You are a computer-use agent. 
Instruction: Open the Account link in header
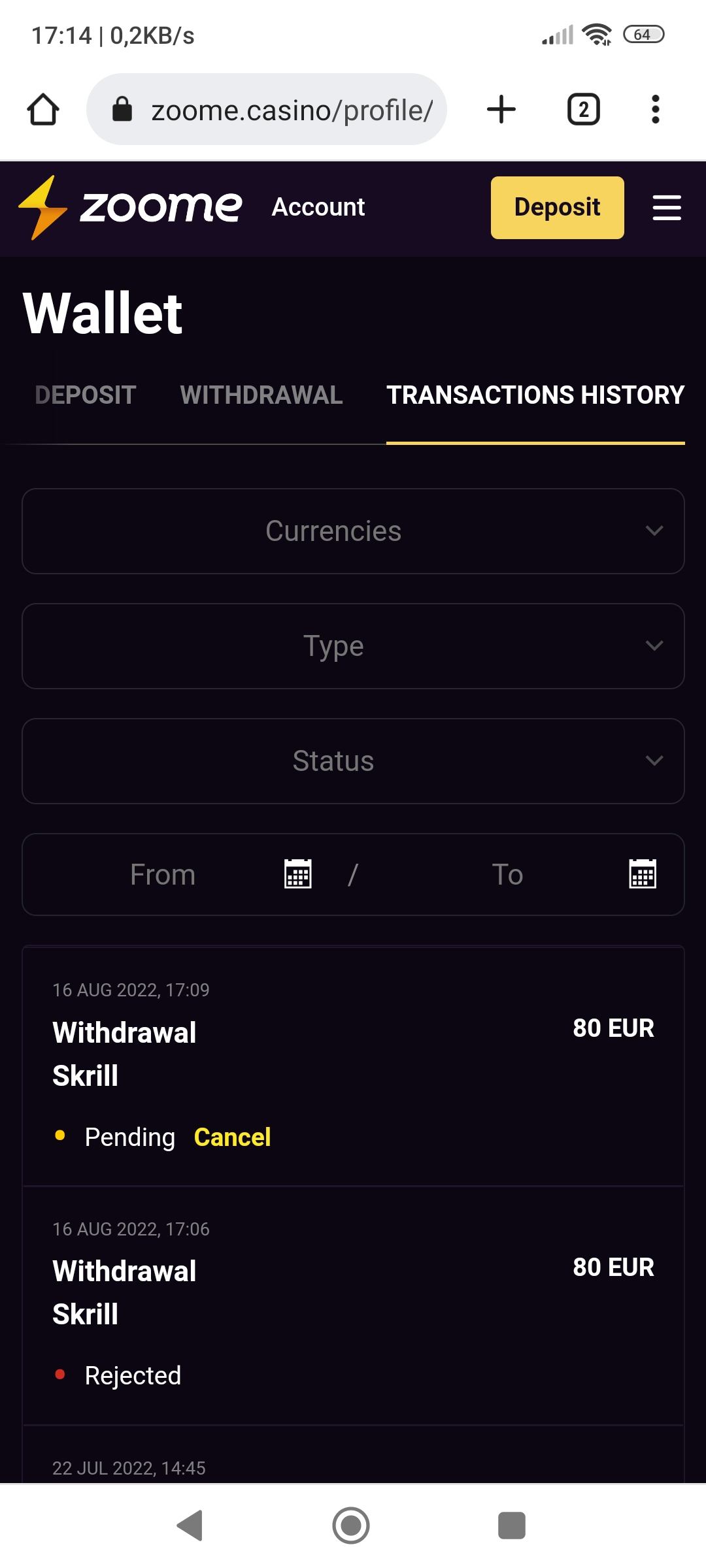[318, 207]
